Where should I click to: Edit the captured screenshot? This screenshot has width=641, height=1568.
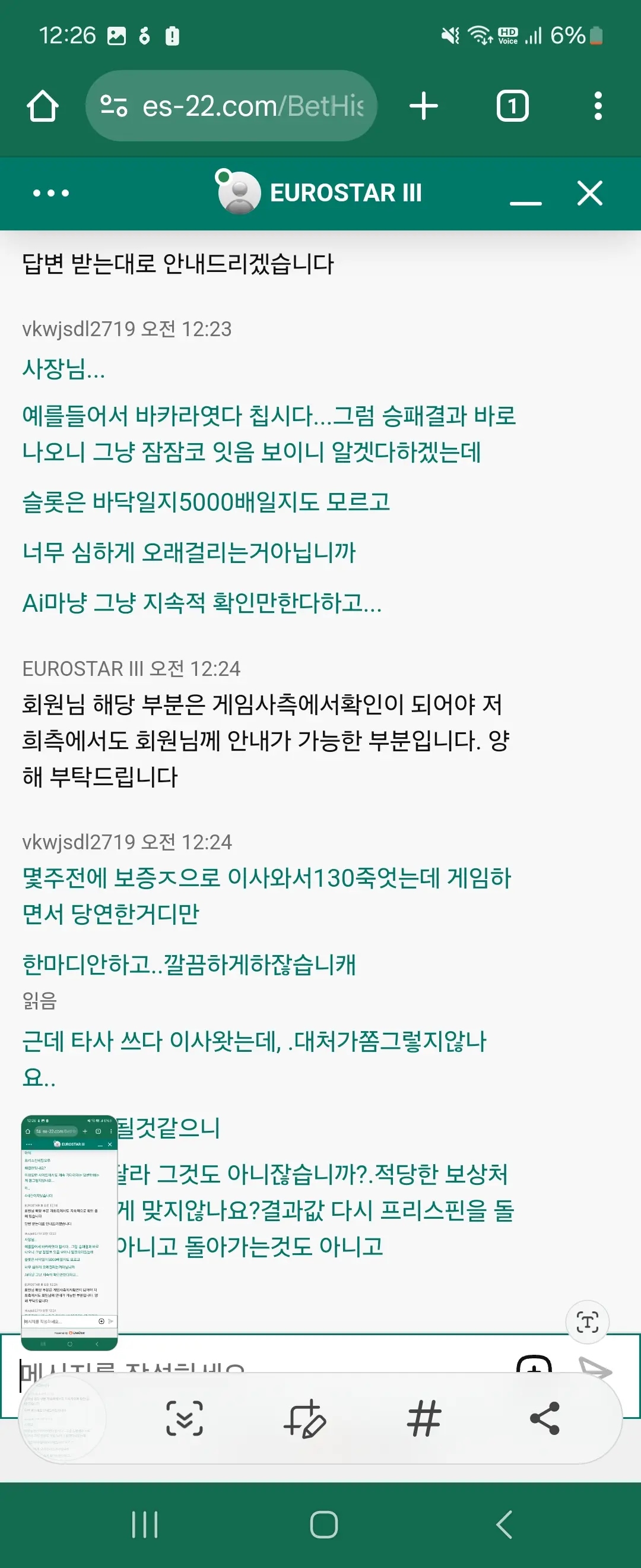pyautogui.click(x=304, y=1418)
